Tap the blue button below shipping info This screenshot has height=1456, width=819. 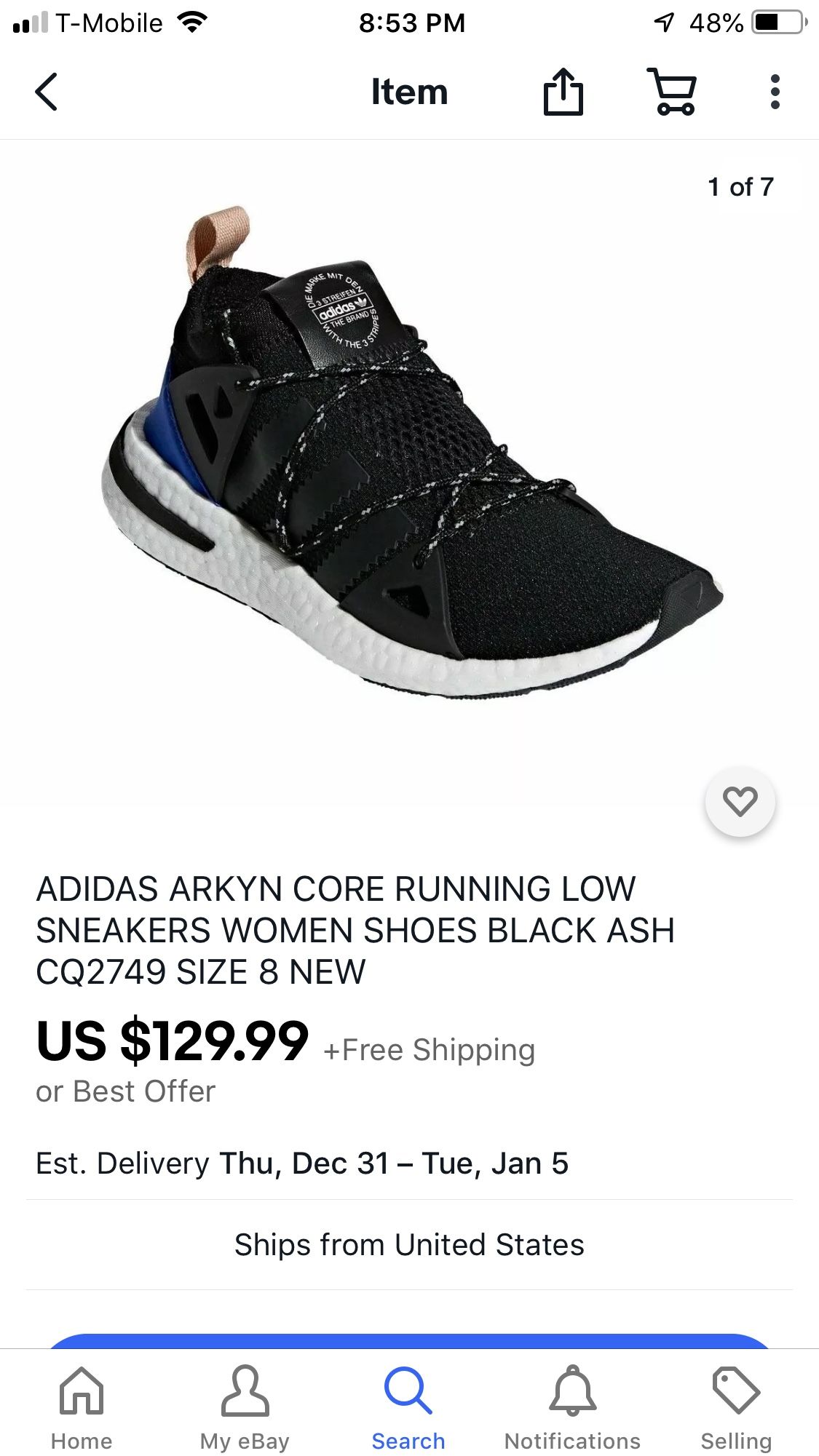tap(409, 1341)
